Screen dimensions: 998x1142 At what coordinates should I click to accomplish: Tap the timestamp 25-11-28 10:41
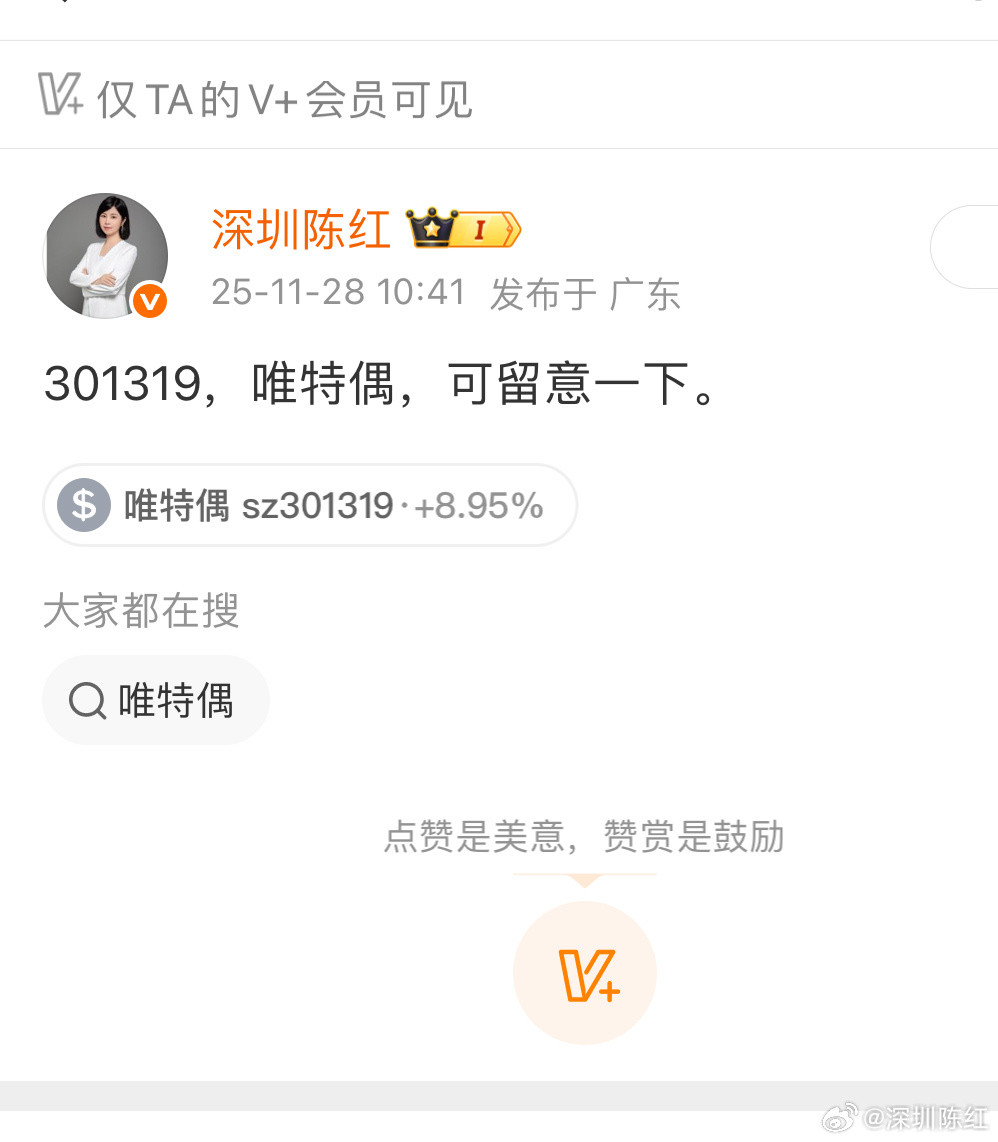[x=339, y=292]
